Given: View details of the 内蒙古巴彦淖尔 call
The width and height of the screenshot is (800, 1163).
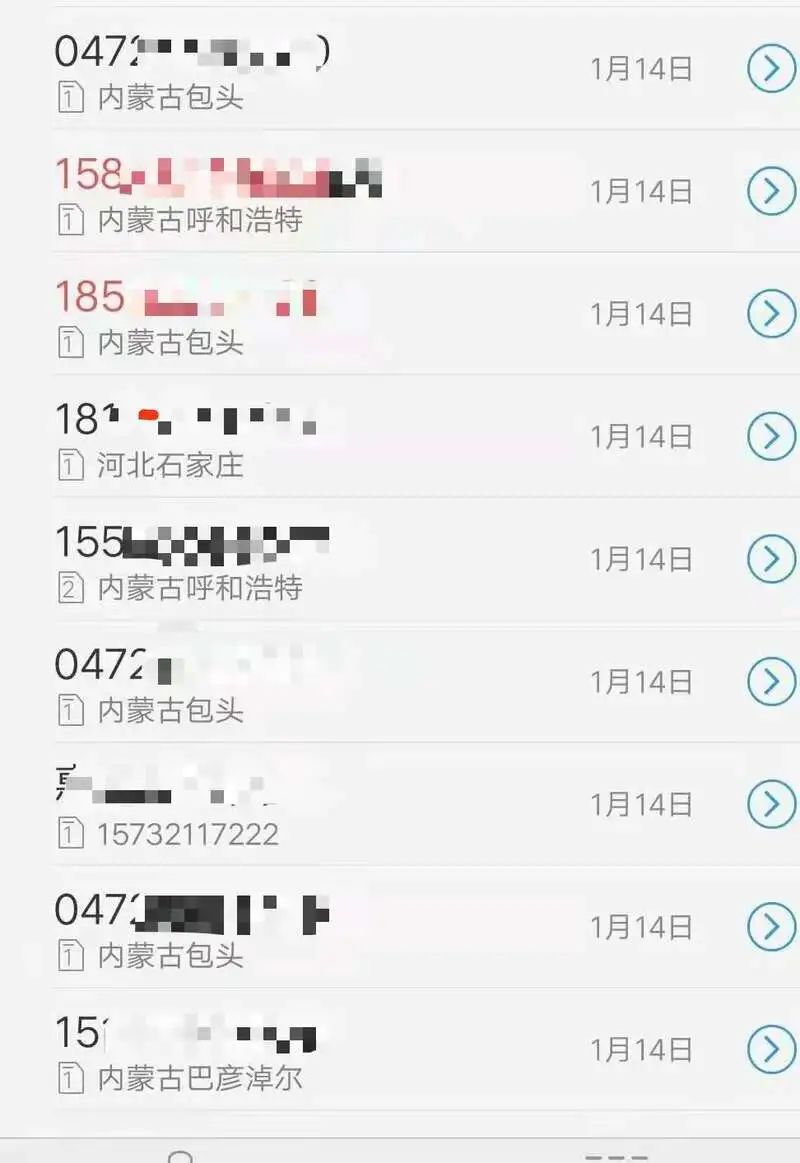Looking at the screenshot, I should pyautogui.click(x=771, y=1050).
